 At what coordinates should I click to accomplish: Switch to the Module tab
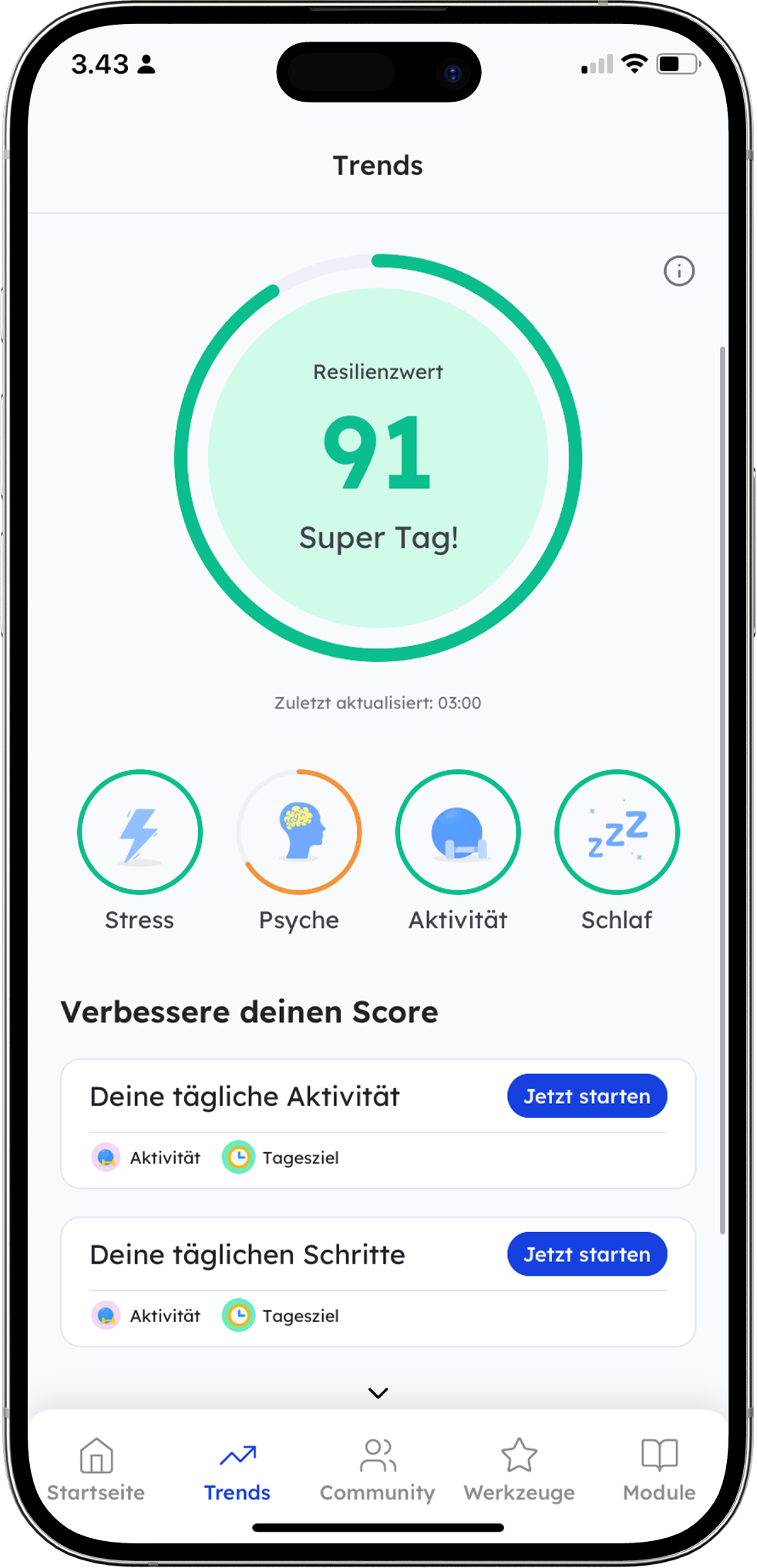659,1469
